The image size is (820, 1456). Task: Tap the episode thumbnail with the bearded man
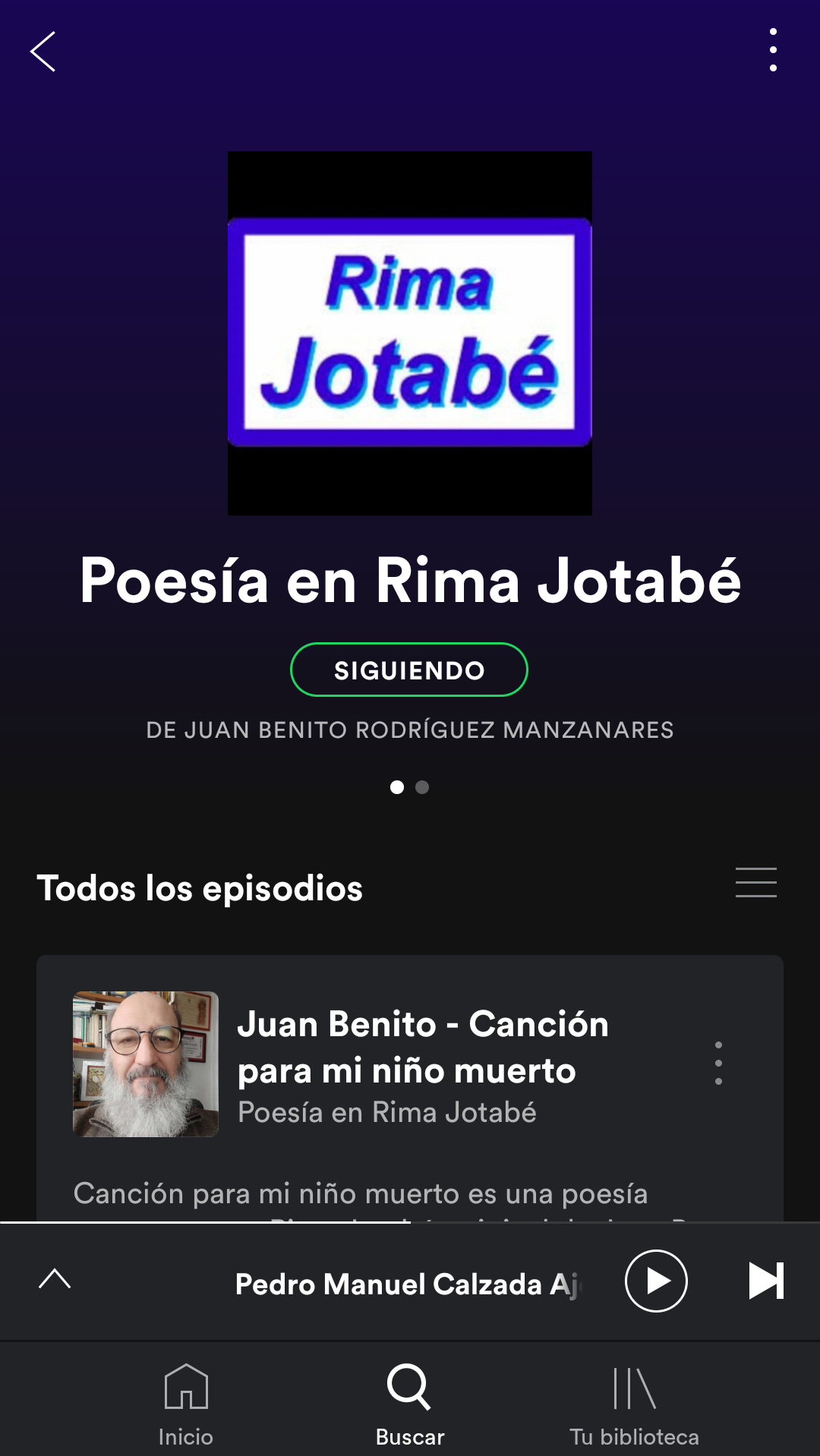pos(145,1063)
